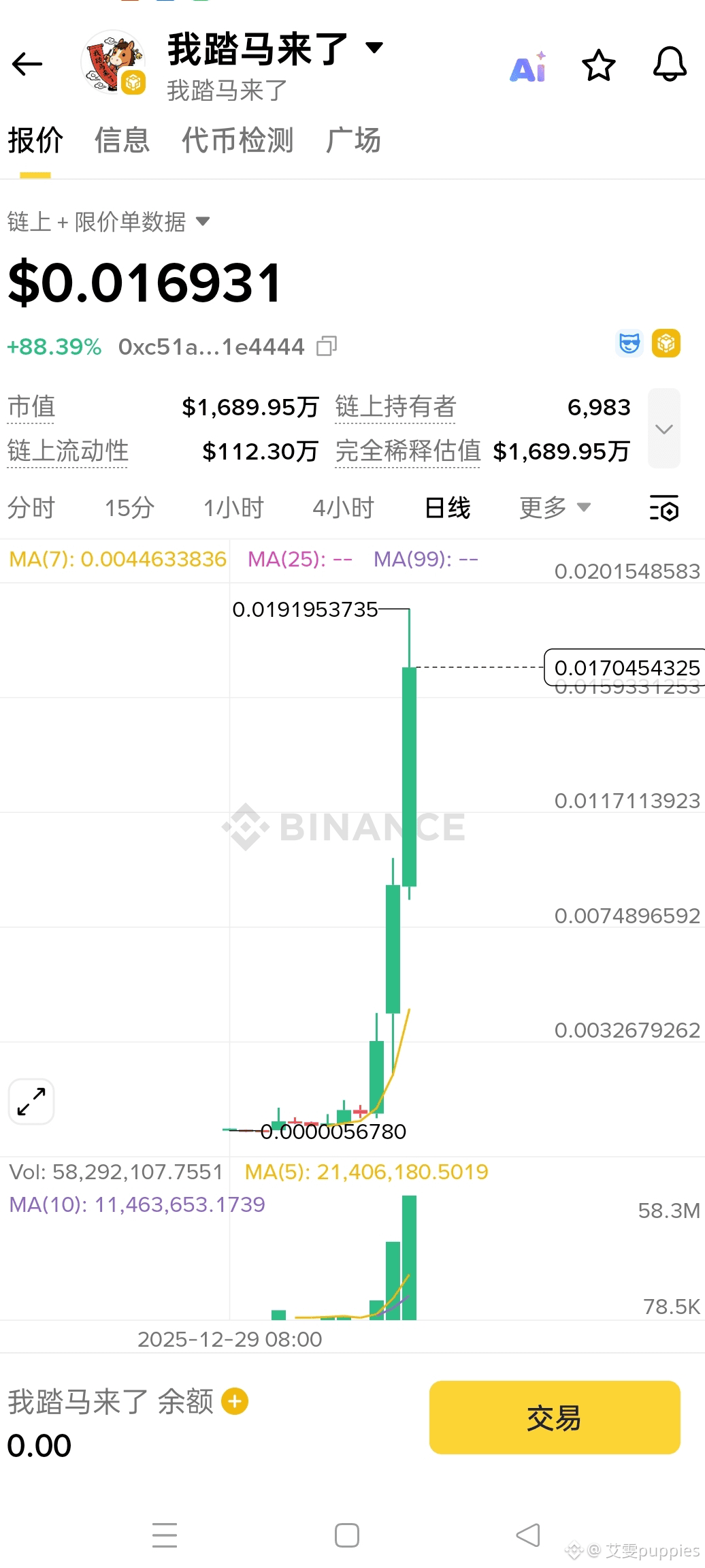Tap the yellow 交易 button
This screenshot has height=1568, width=705.
tap(554, 1417)
